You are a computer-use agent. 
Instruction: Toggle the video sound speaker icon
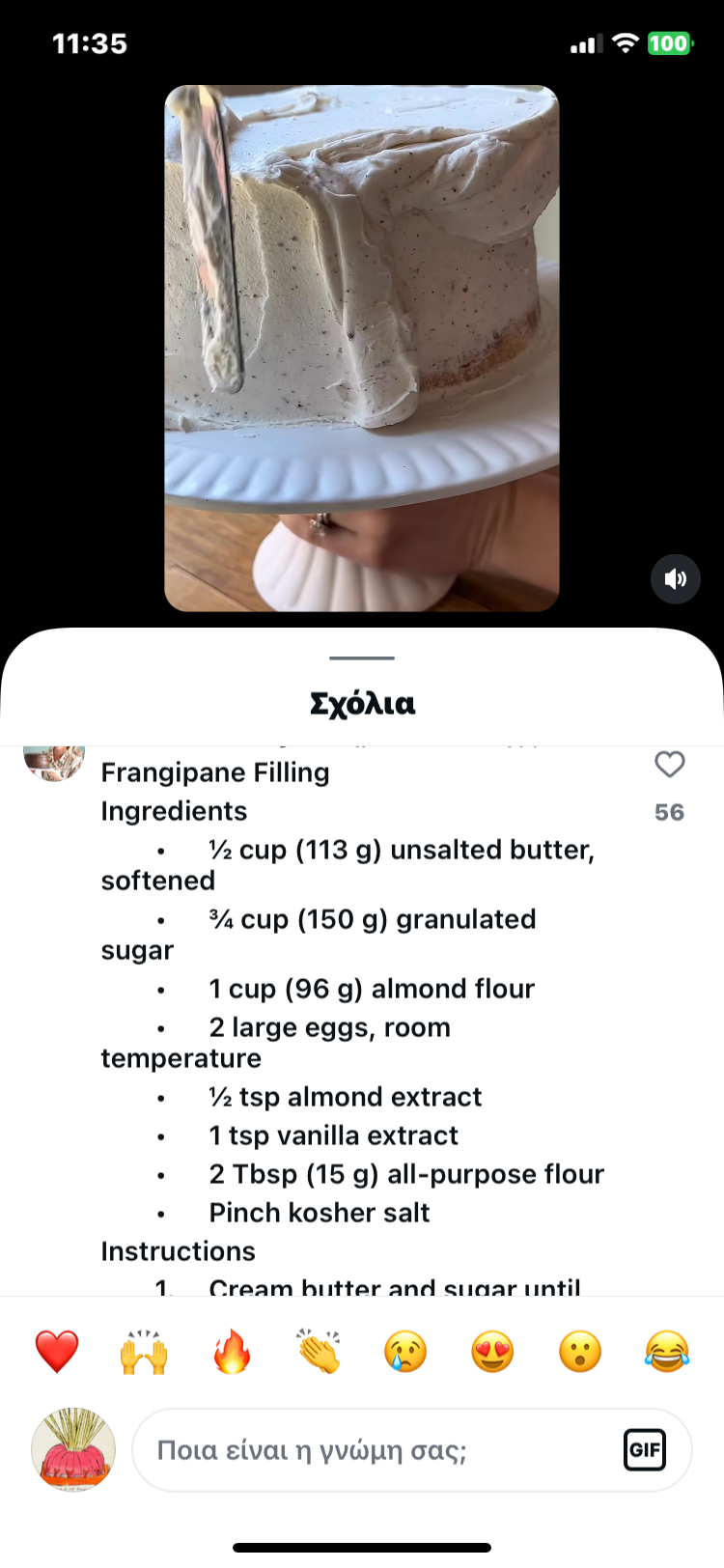click(x=675, y=578)
